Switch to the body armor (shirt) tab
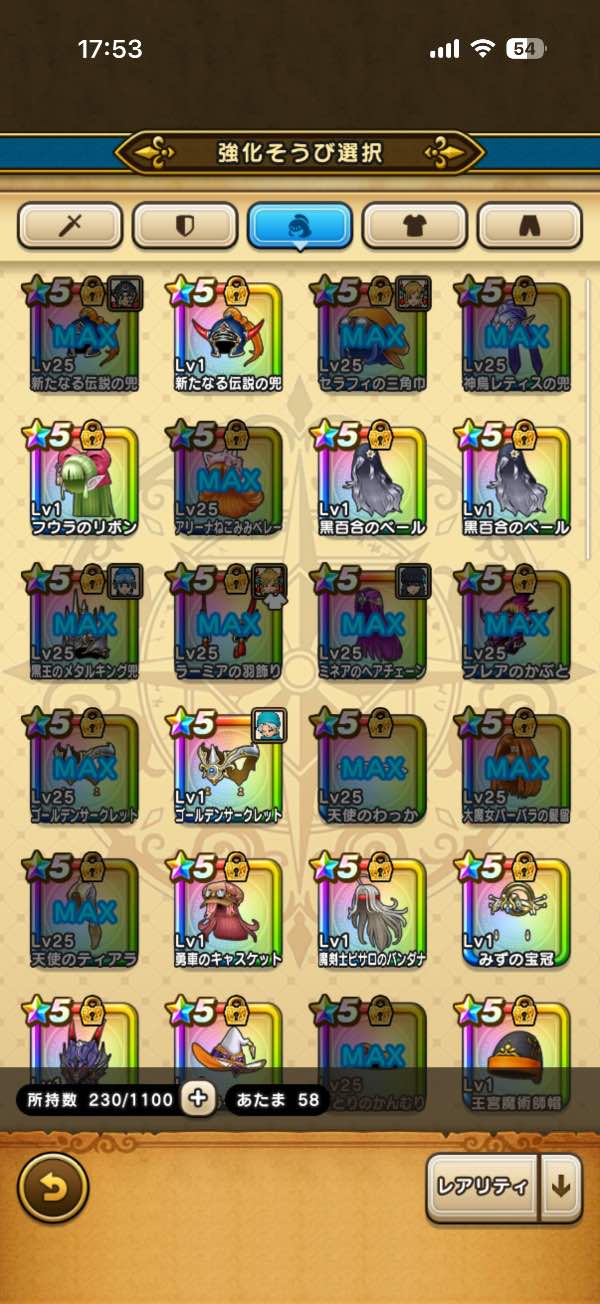 click(414, 225)
